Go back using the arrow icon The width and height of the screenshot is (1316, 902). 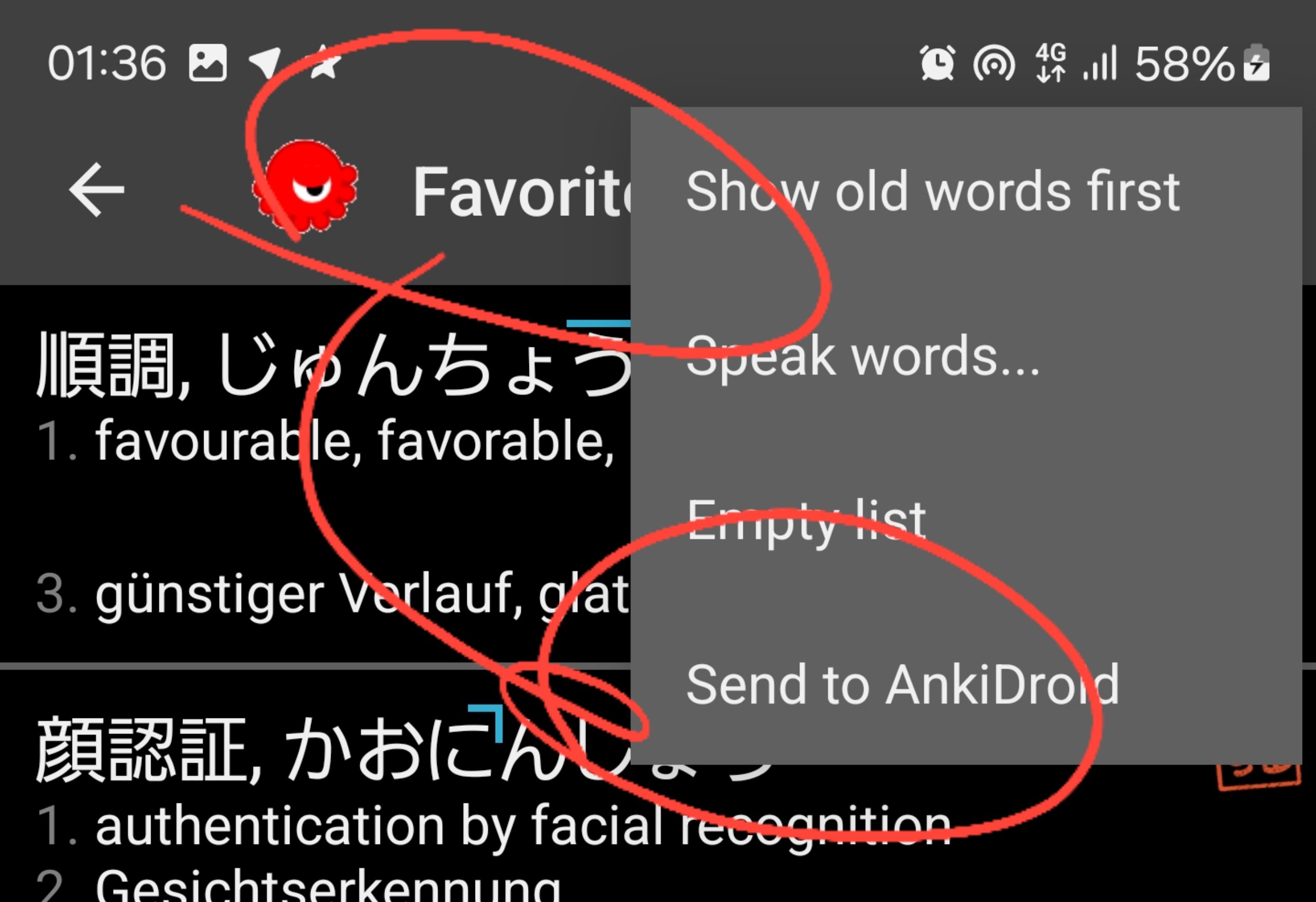(96, 190)
